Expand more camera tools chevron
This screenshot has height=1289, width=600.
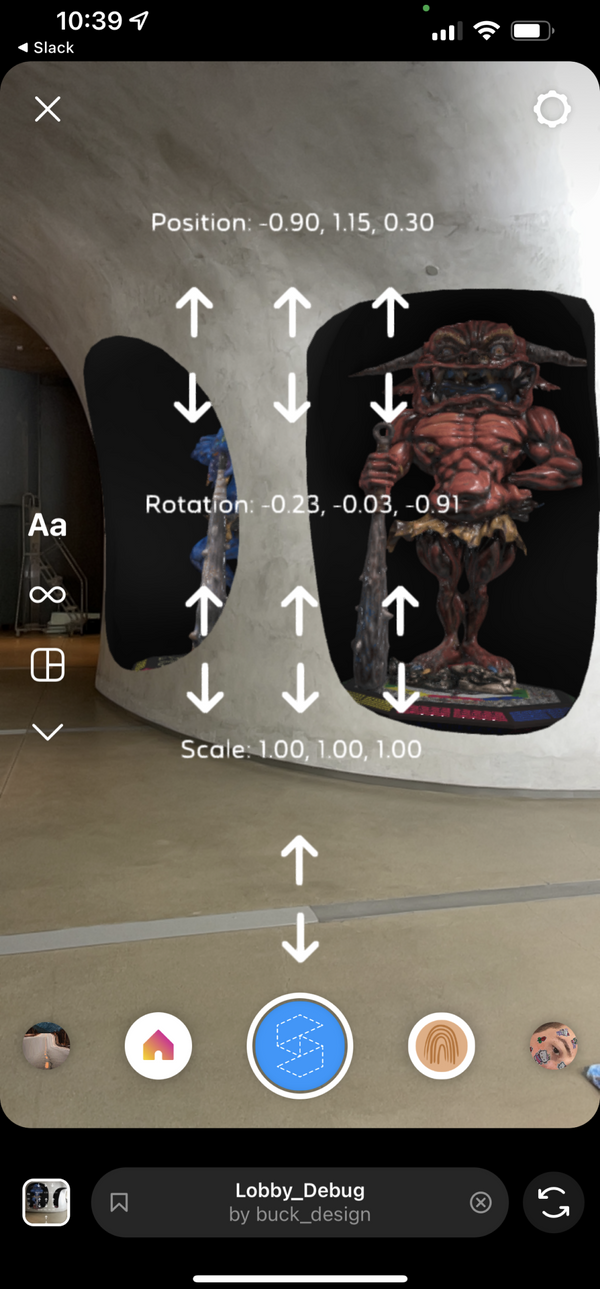47,732
